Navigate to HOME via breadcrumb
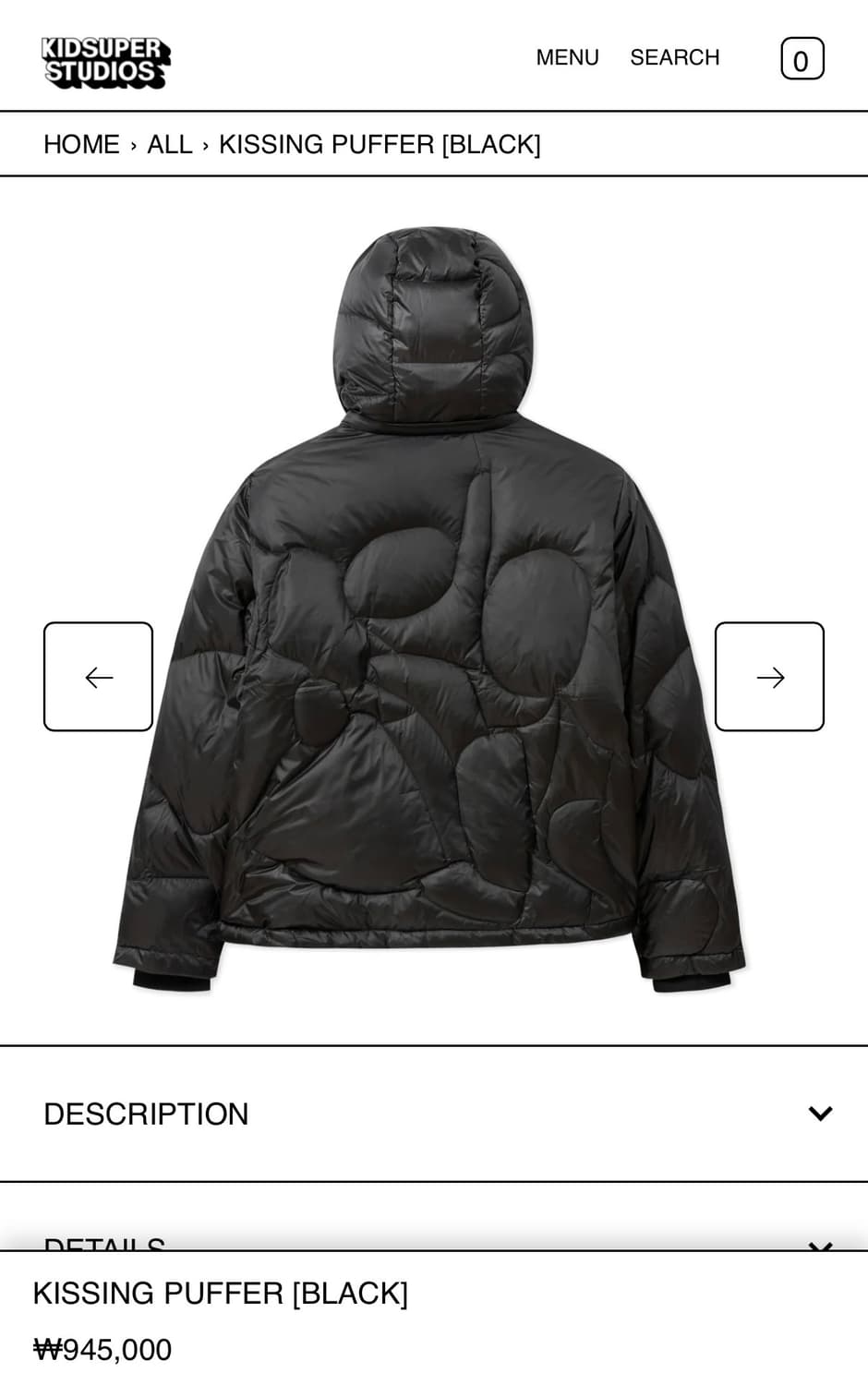The image size is (868, 1385). click(x=81, y=145)
